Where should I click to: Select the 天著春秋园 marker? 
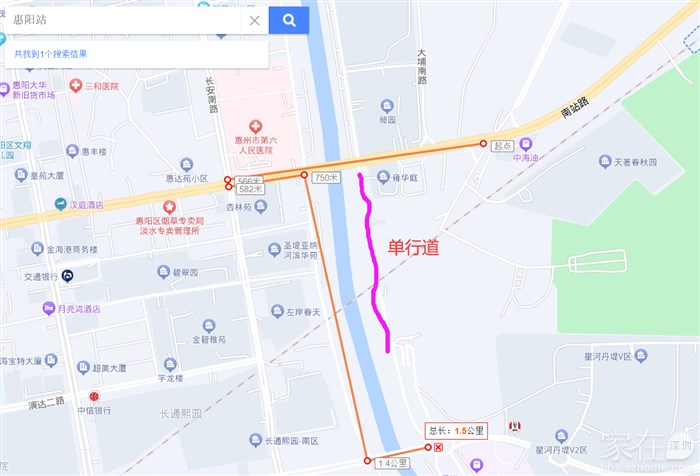point(605,162)
